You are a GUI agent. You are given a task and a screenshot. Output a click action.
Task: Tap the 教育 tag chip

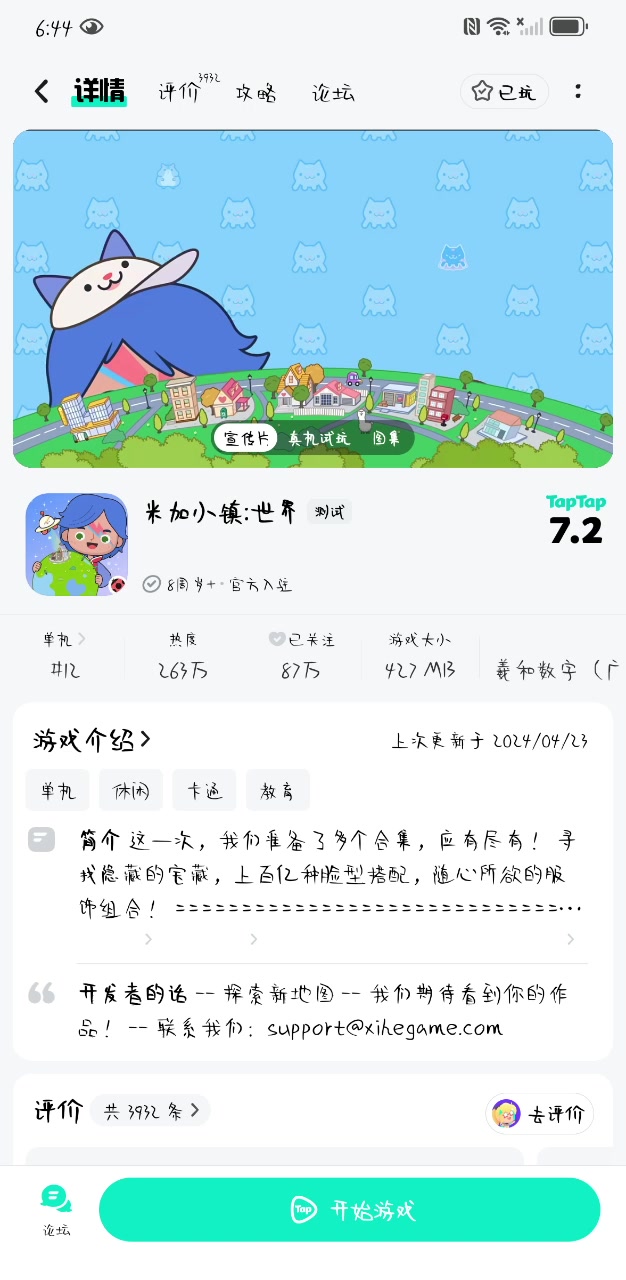click(277, 790)
